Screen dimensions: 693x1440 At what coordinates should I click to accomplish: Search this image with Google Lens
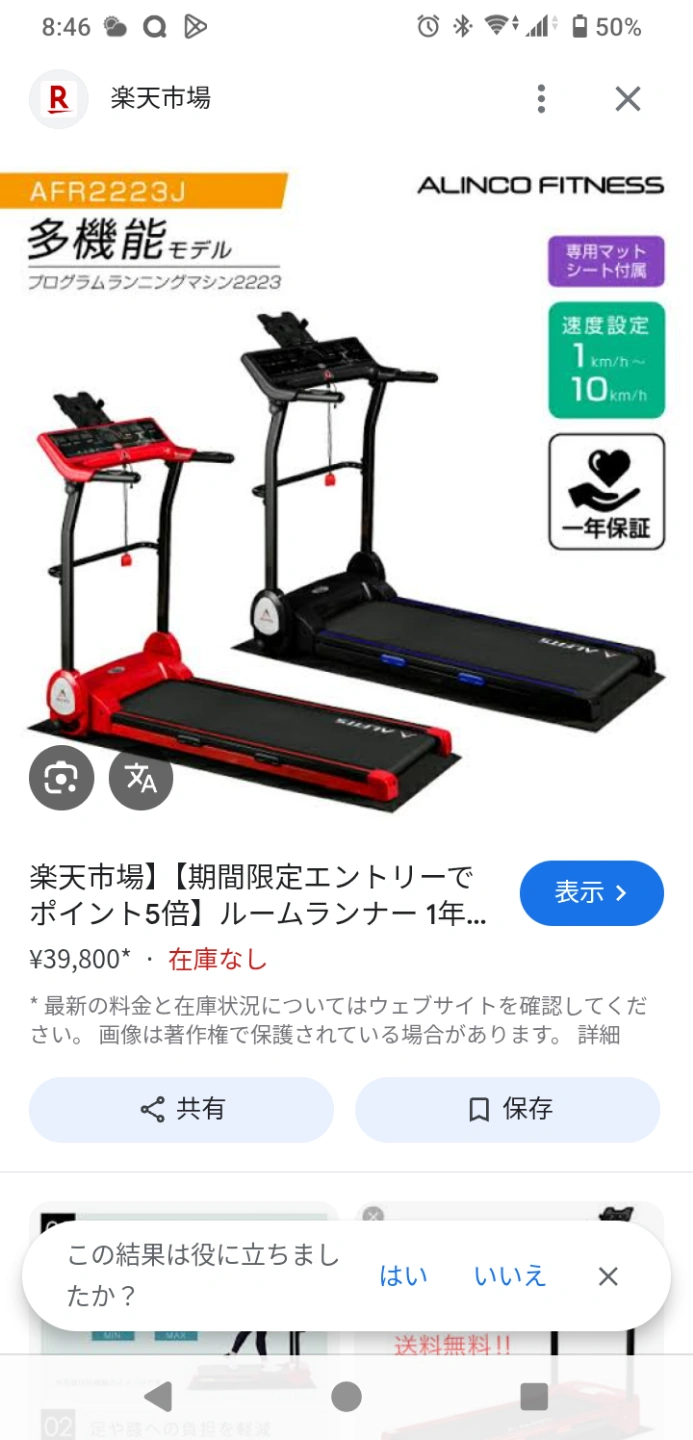tap(61, 777)
